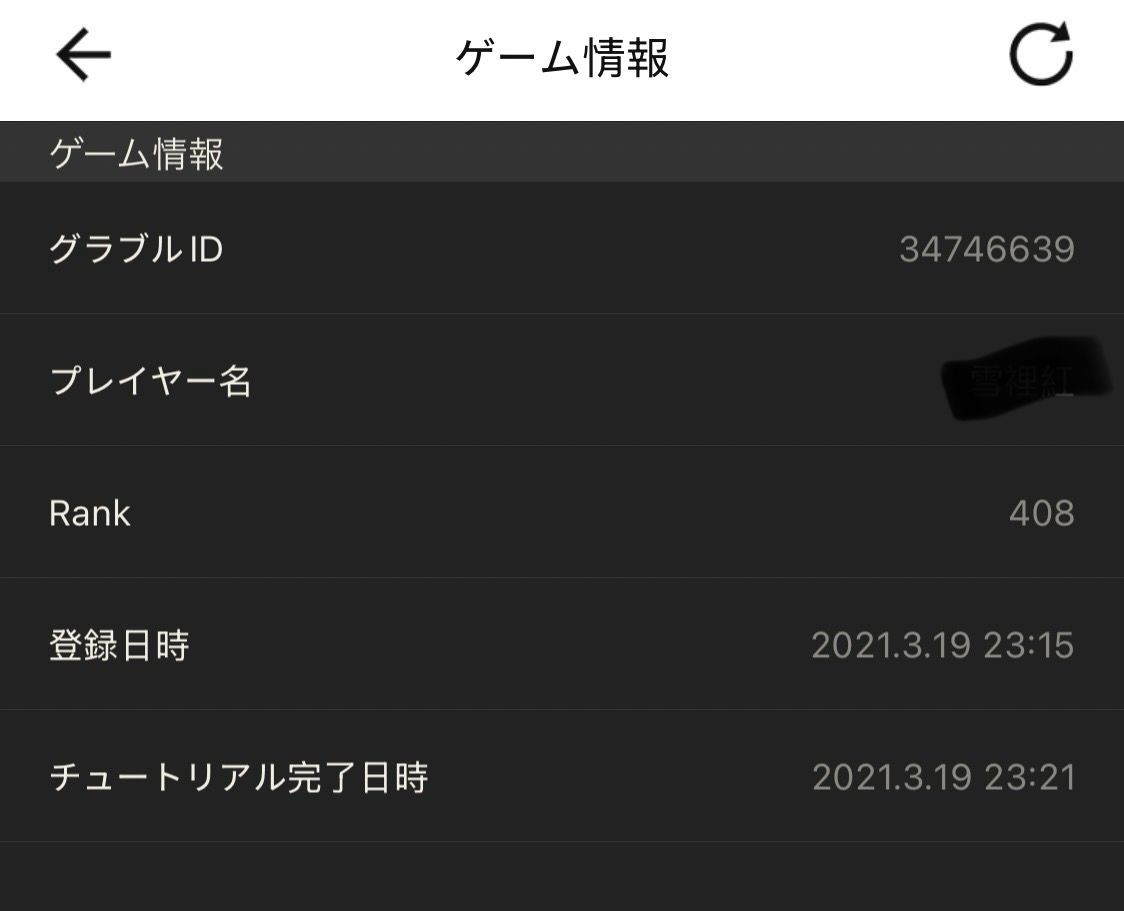Refresh the game info page
Image resolution: width=1124 pixels, height=911 pixels.
point(1040,55)
